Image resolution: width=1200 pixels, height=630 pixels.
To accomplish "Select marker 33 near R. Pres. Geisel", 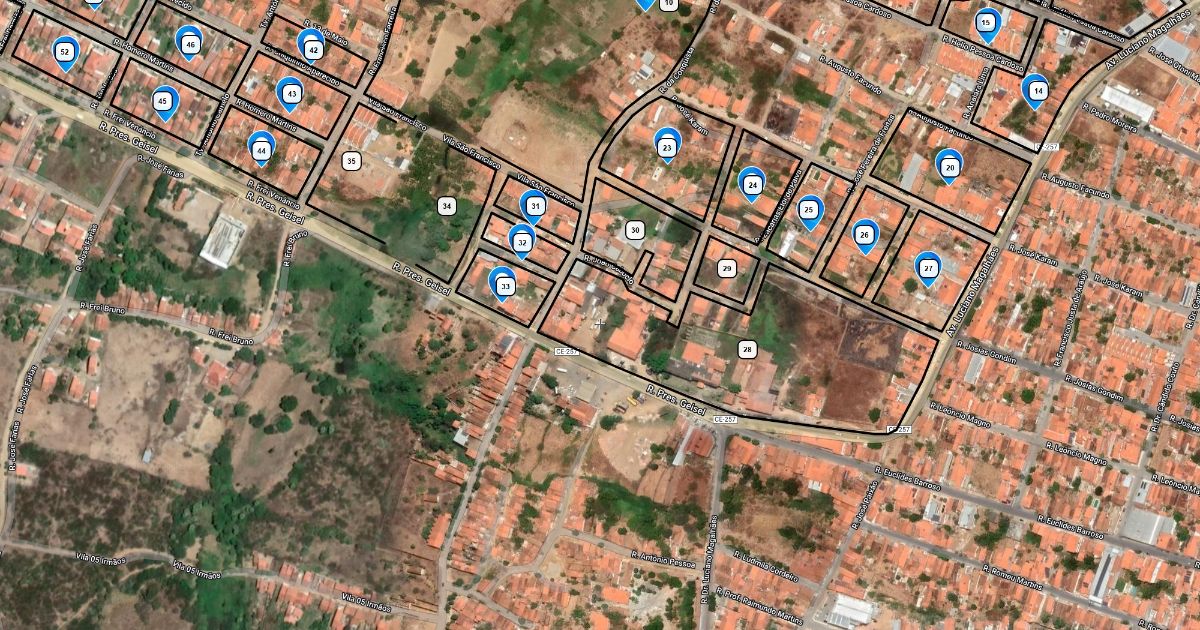I will coord(504,285).
